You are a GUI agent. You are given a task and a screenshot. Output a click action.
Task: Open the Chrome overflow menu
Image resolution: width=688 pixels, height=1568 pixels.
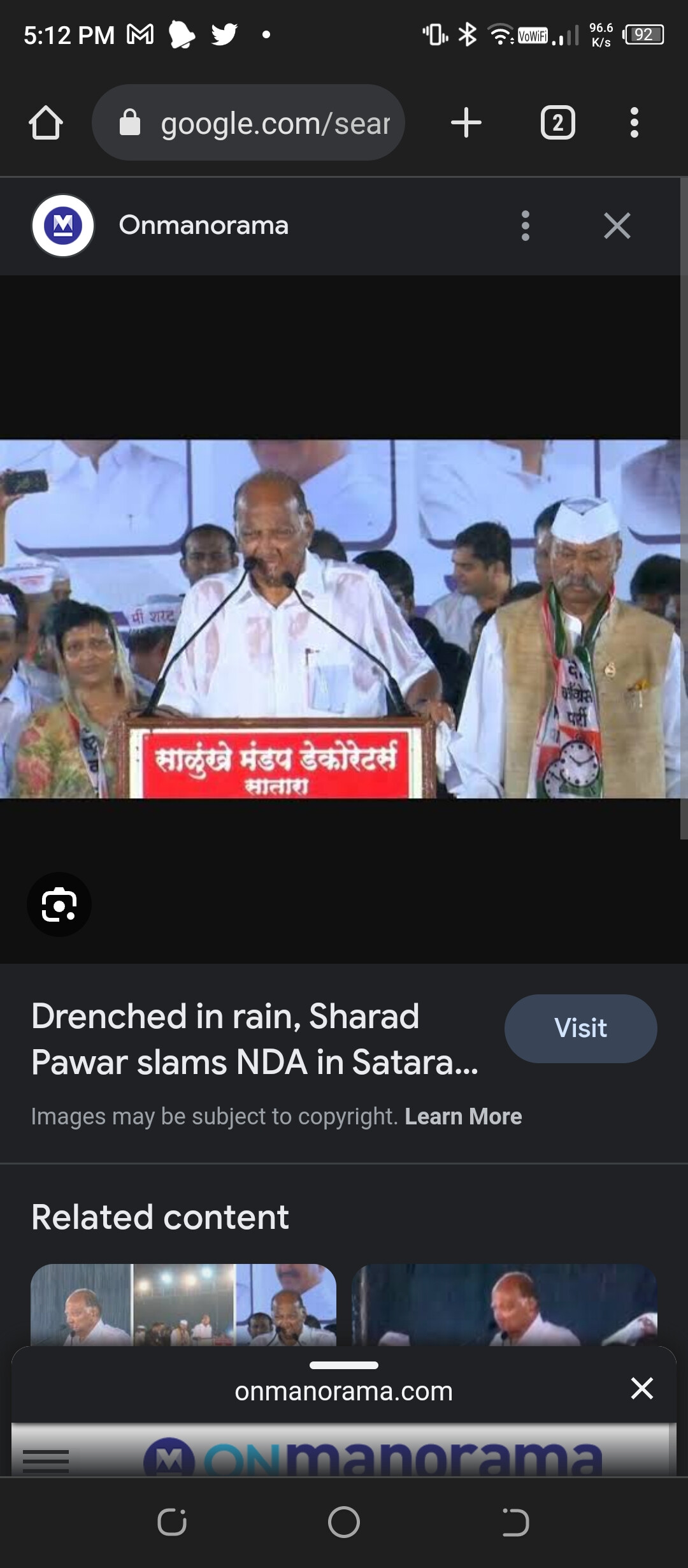tap(634, 122)
